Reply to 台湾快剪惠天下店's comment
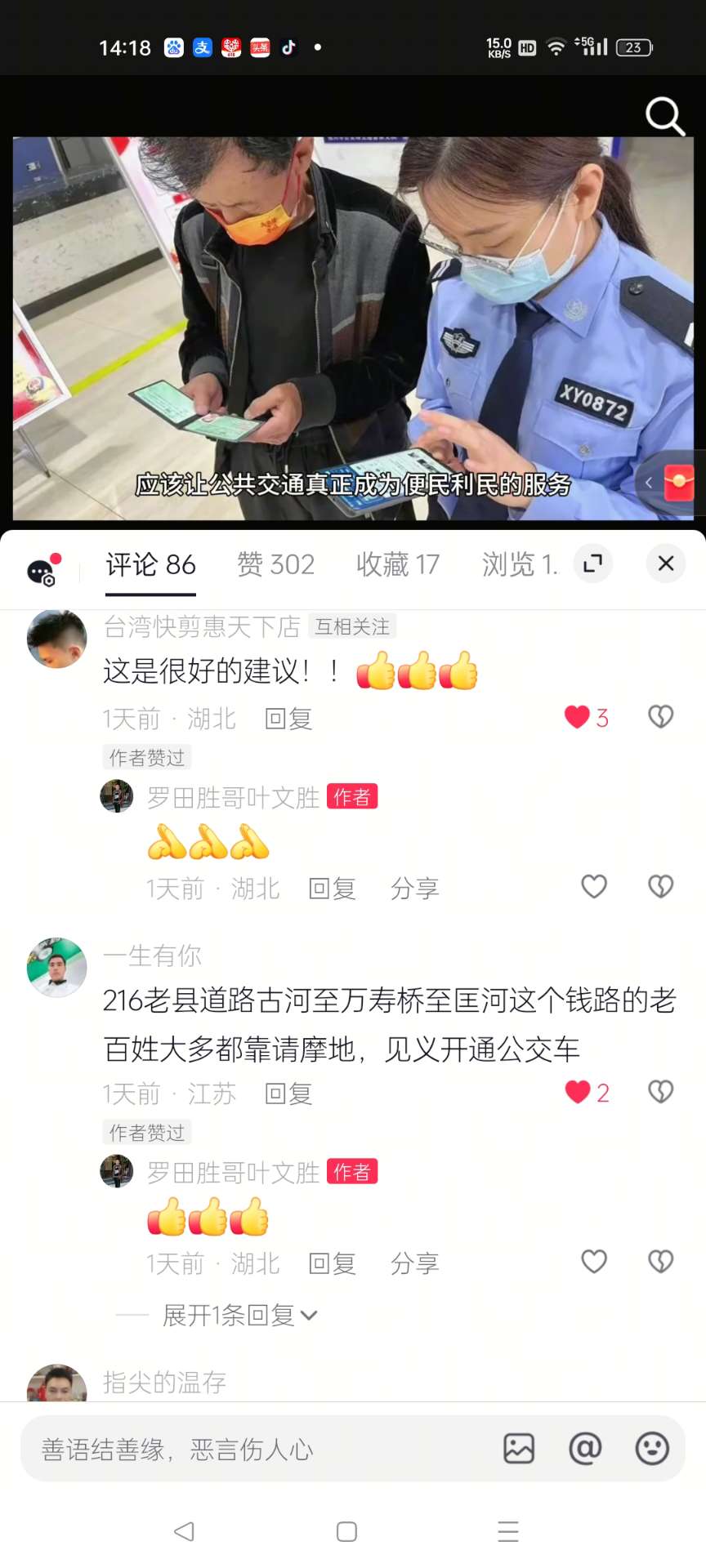706x1568 pixels. pyautogui.click(x=288, y=719)
